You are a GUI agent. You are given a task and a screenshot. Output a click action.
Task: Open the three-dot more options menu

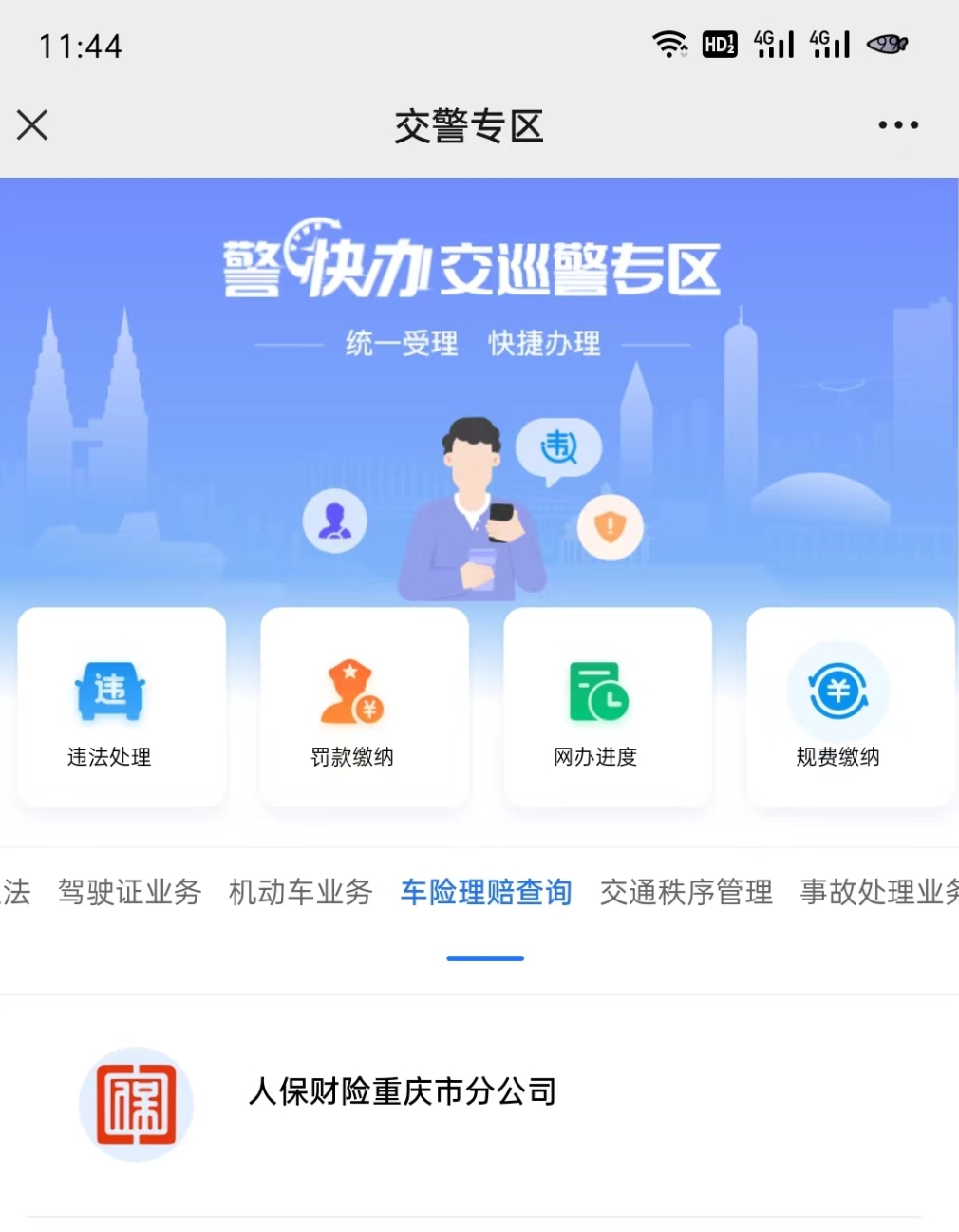pos(897,125)
